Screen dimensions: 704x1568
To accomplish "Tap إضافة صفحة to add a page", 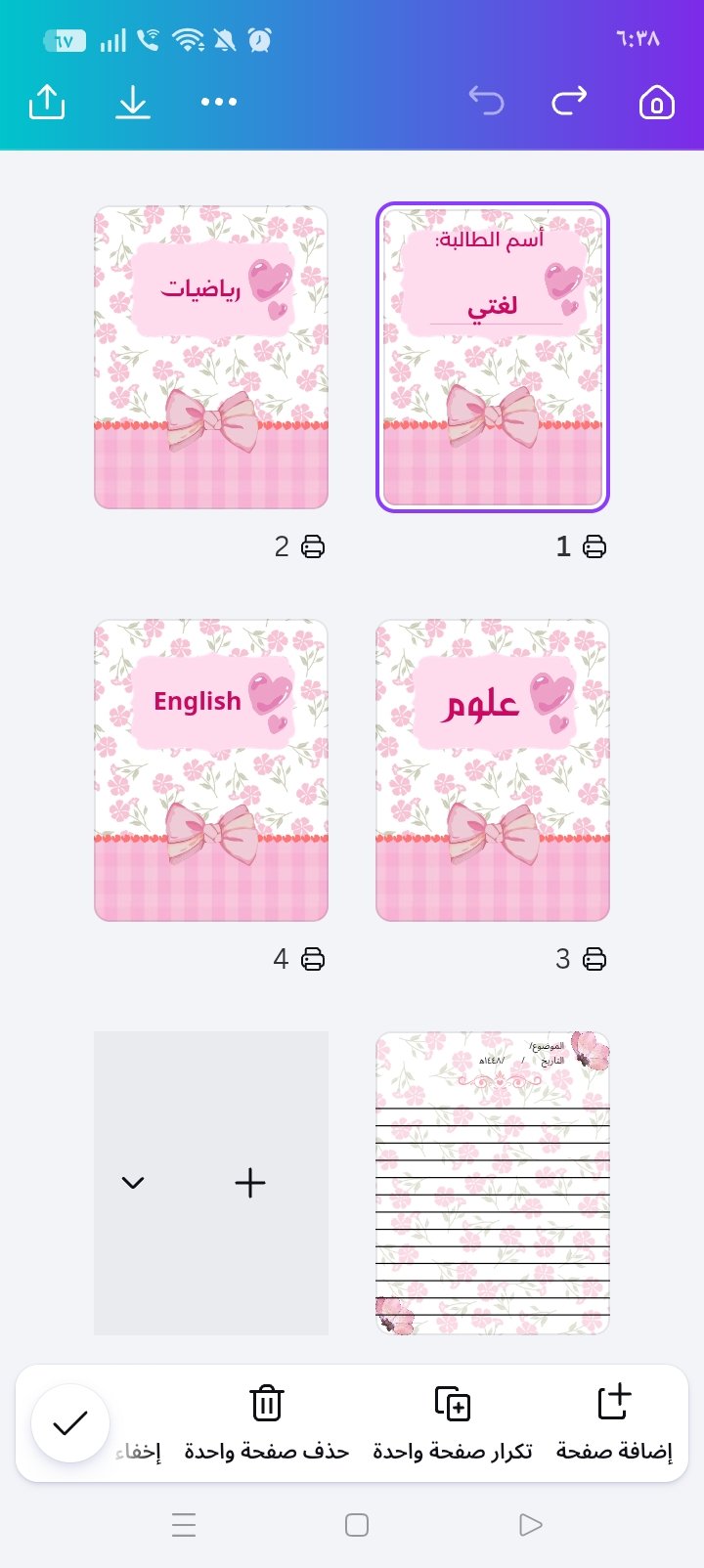I will (614, 1422).
